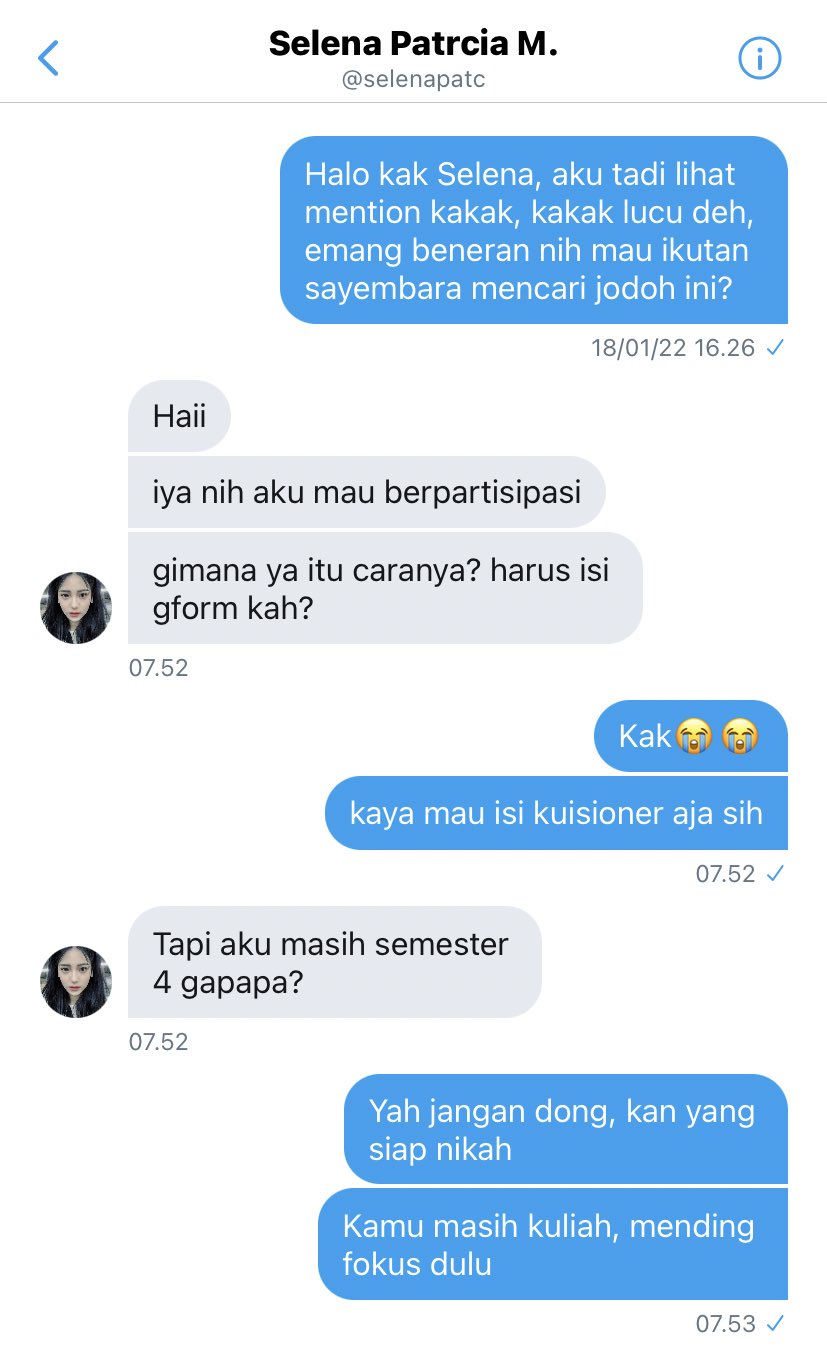827x1368 pixels.
Task: Go back to the messages list
Action: 48,59
